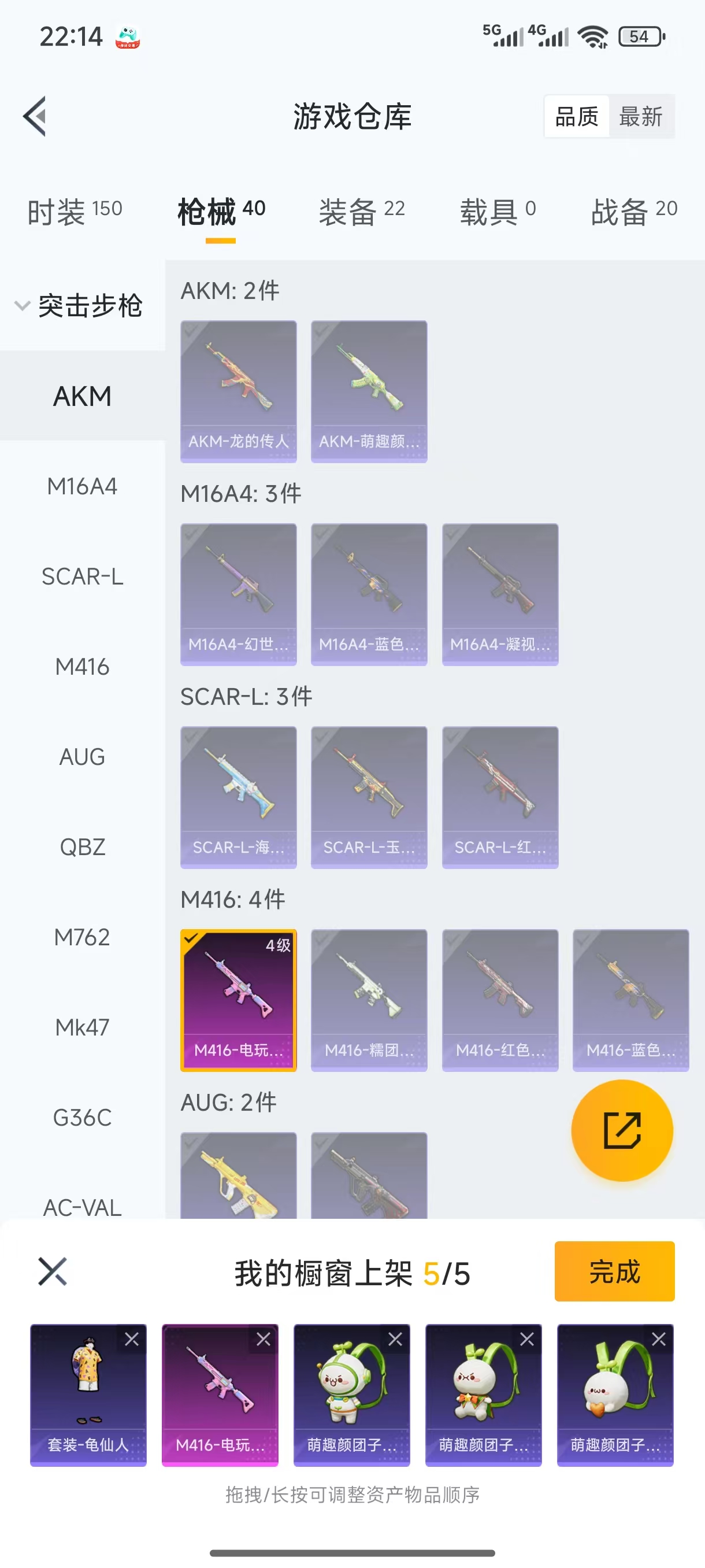
Task: Select M16A4 in the side list
Action: (x=82, y=486)
